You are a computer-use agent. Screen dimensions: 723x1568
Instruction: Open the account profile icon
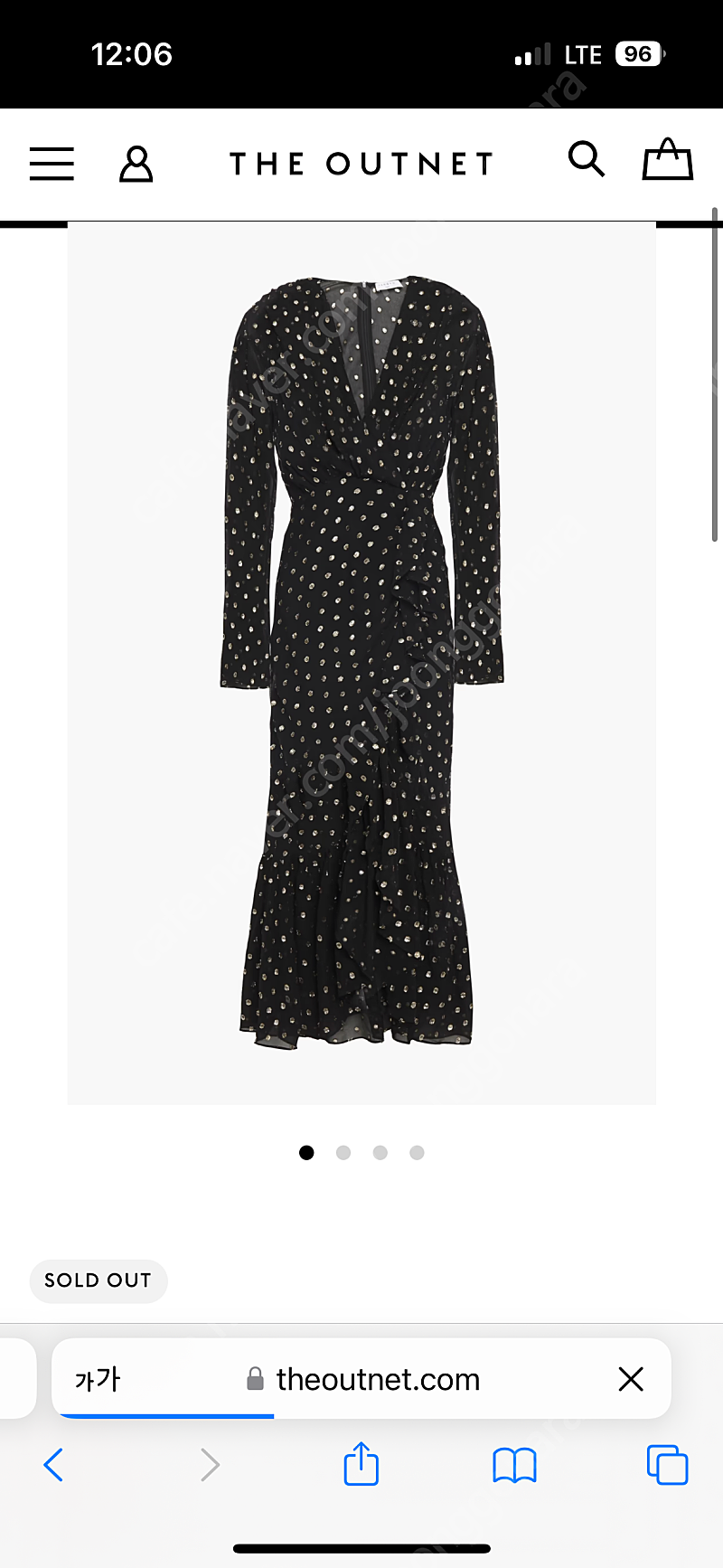136,164
